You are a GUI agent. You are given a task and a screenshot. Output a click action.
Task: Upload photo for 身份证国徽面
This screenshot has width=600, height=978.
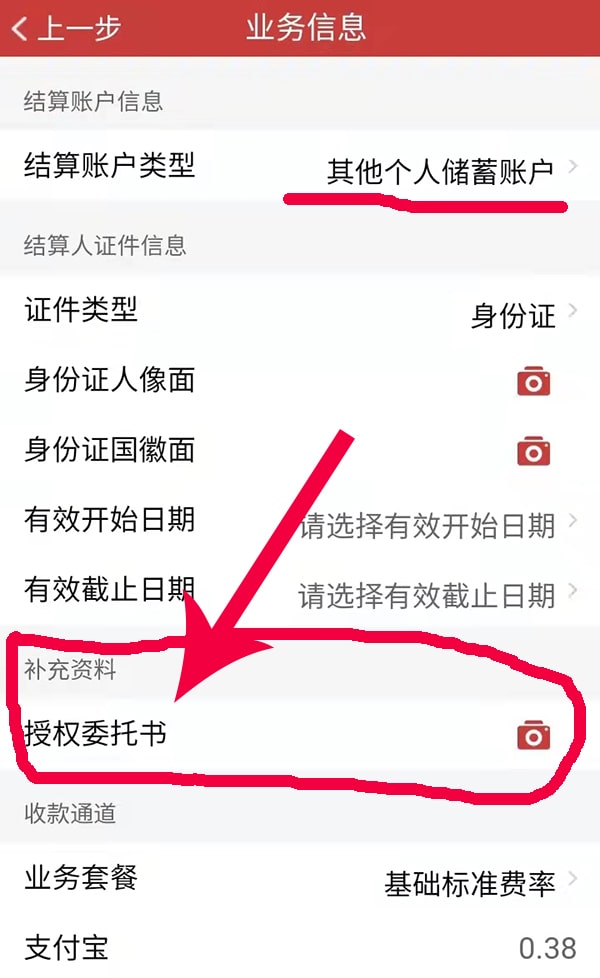pyautogui.click(x=533, y=452)
